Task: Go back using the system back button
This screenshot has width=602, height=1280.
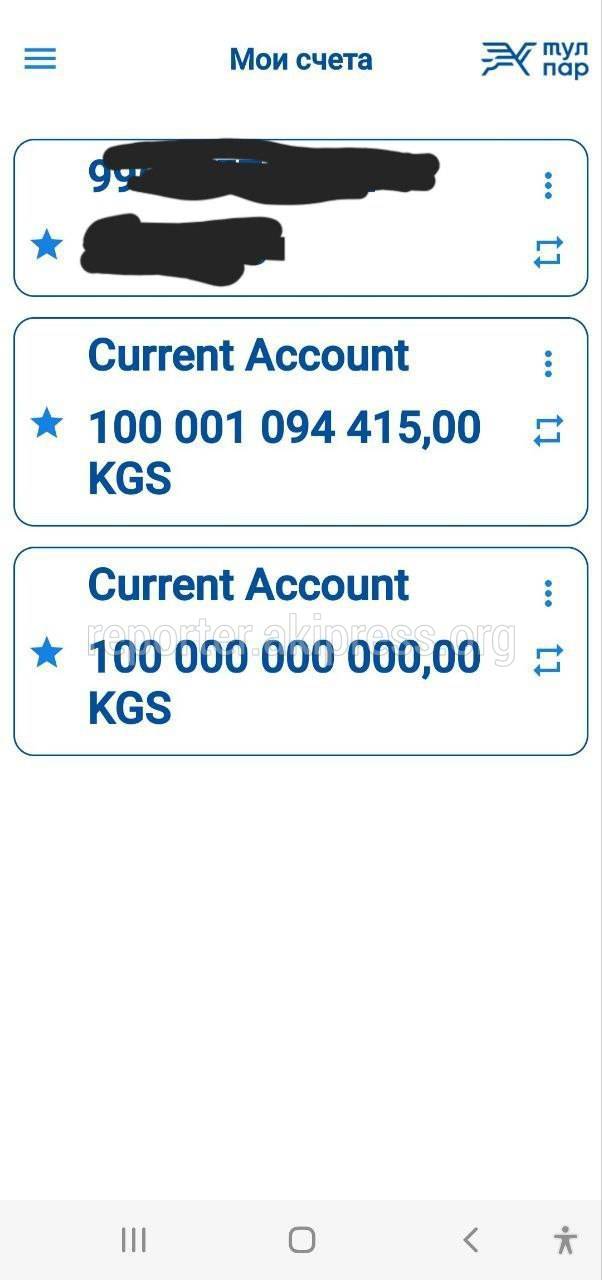Action: [470, 1240]
